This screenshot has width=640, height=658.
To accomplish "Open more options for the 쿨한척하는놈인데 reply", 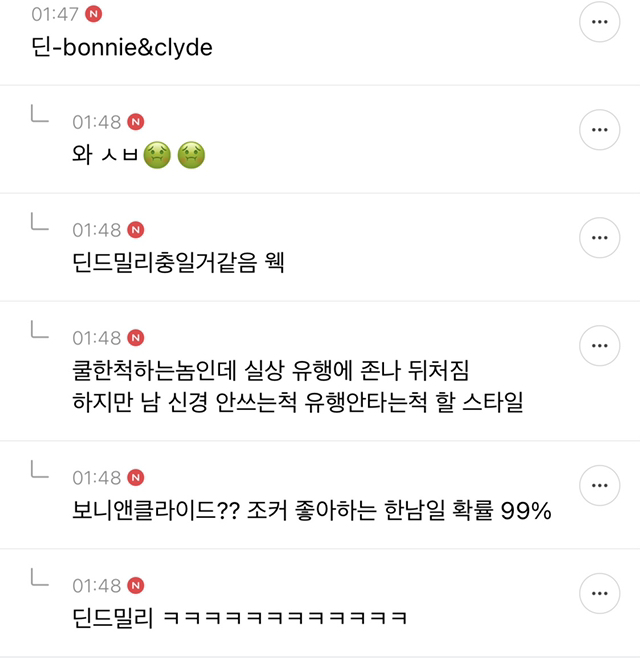I will (x=600, y=346).
